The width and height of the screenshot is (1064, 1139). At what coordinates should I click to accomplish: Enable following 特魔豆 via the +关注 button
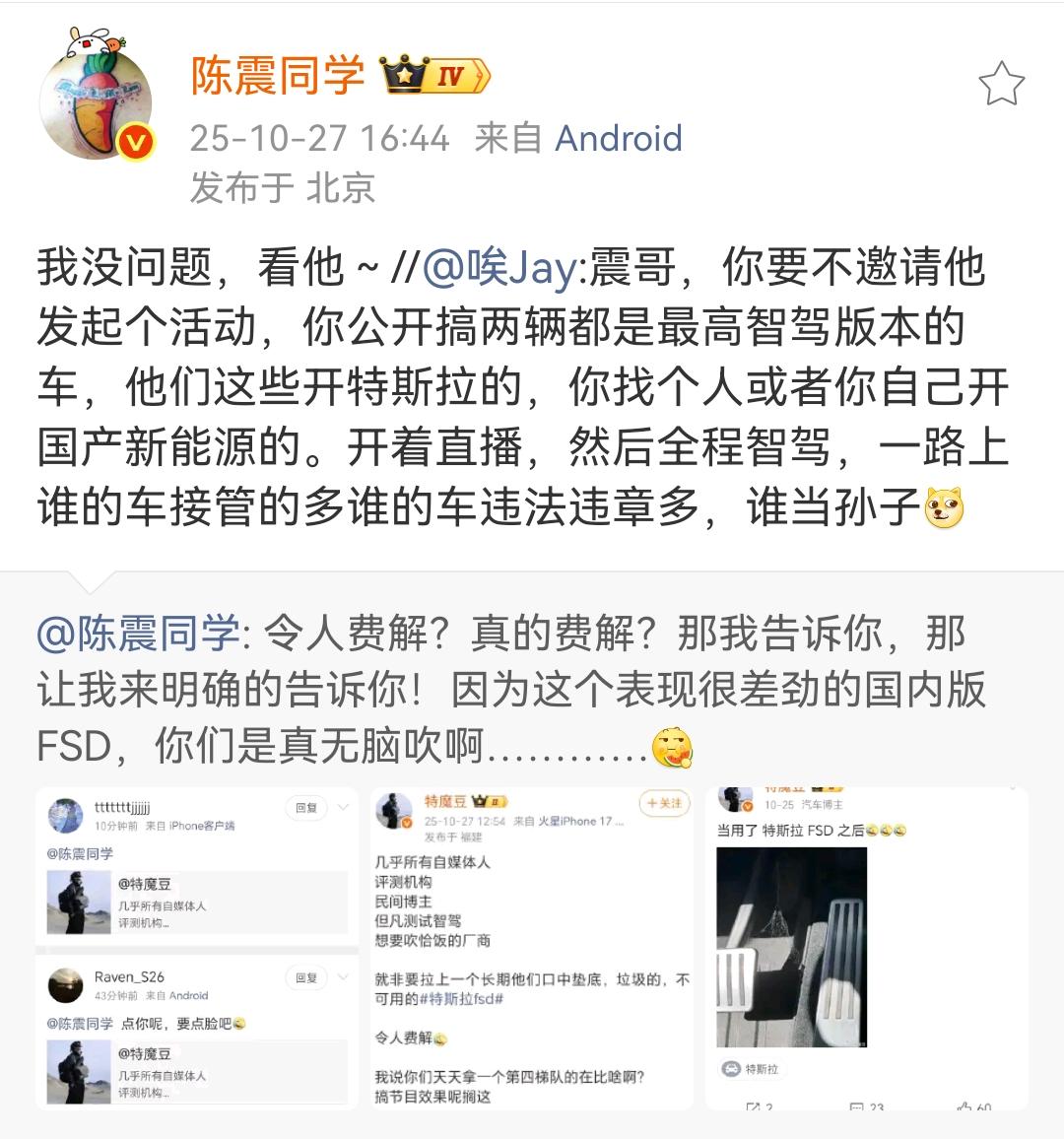click(x=665, y=804)
